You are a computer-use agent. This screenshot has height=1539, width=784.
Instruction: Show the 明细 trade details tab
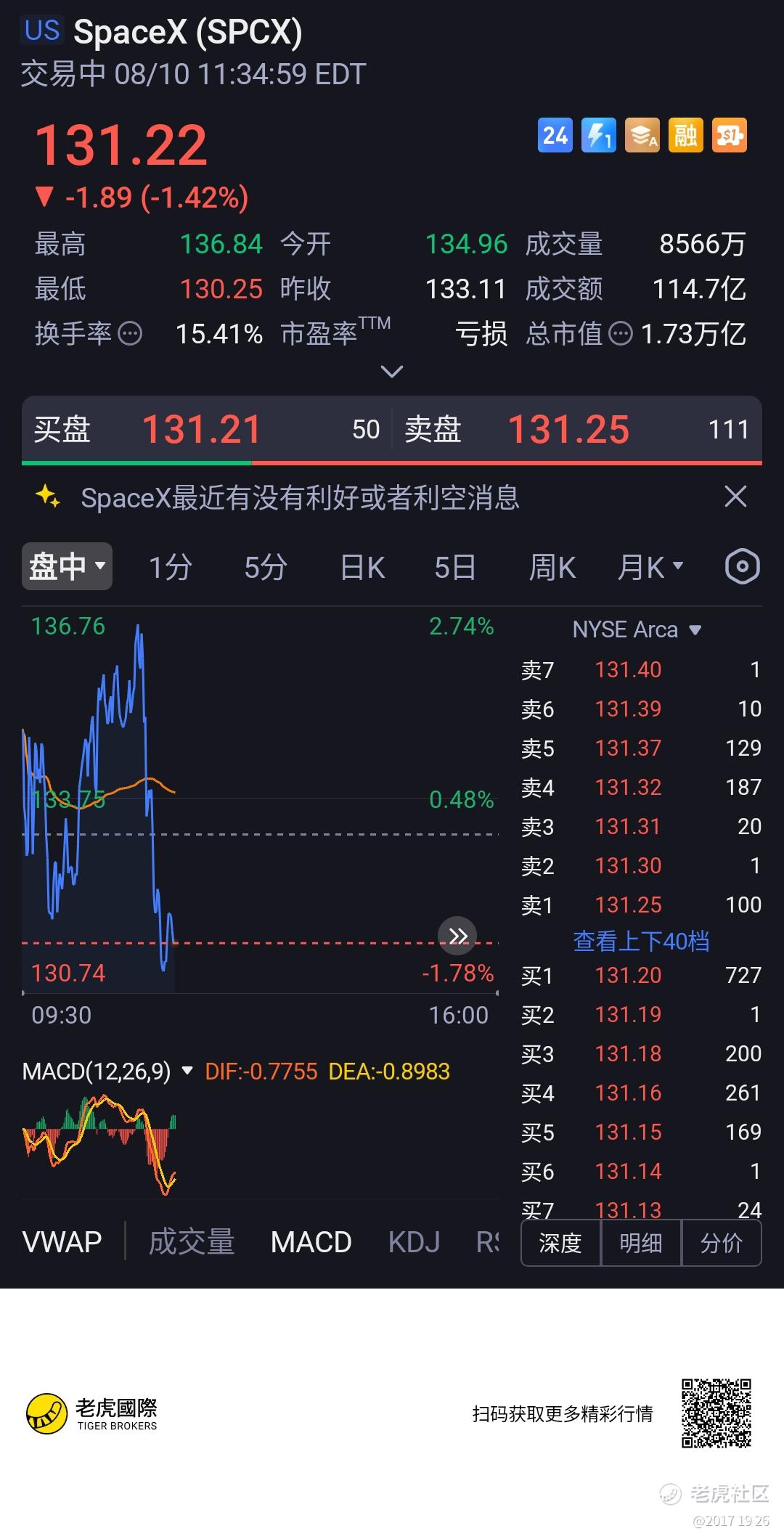[641, 1243]
